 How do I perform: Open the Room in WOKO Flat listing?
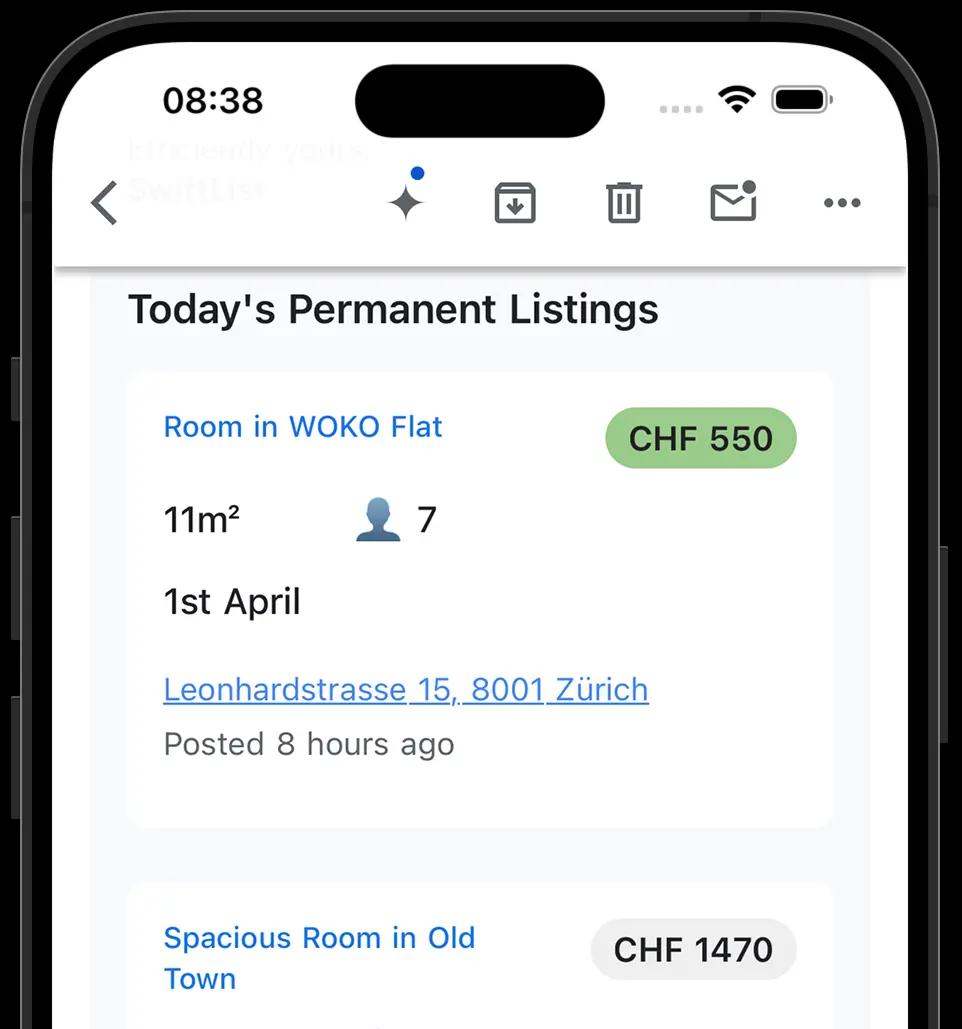303,427
